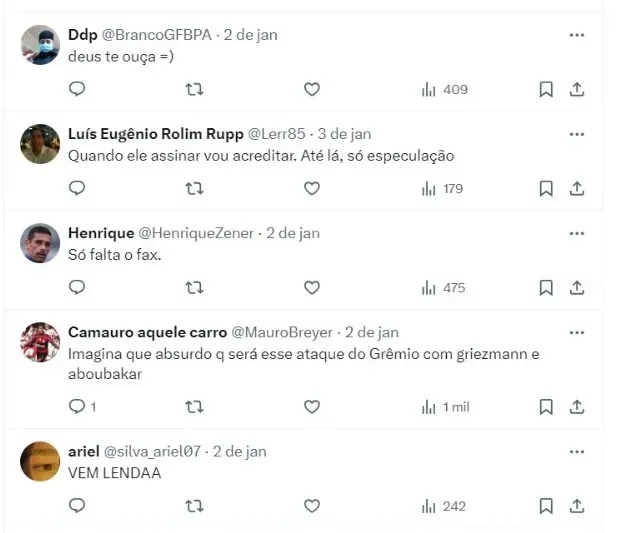The height and width of the screenshot is (533, 622).
Task: Reply to Luís Eugênio Rolim Rupp's comment
Action: click(x=77, y=188)
